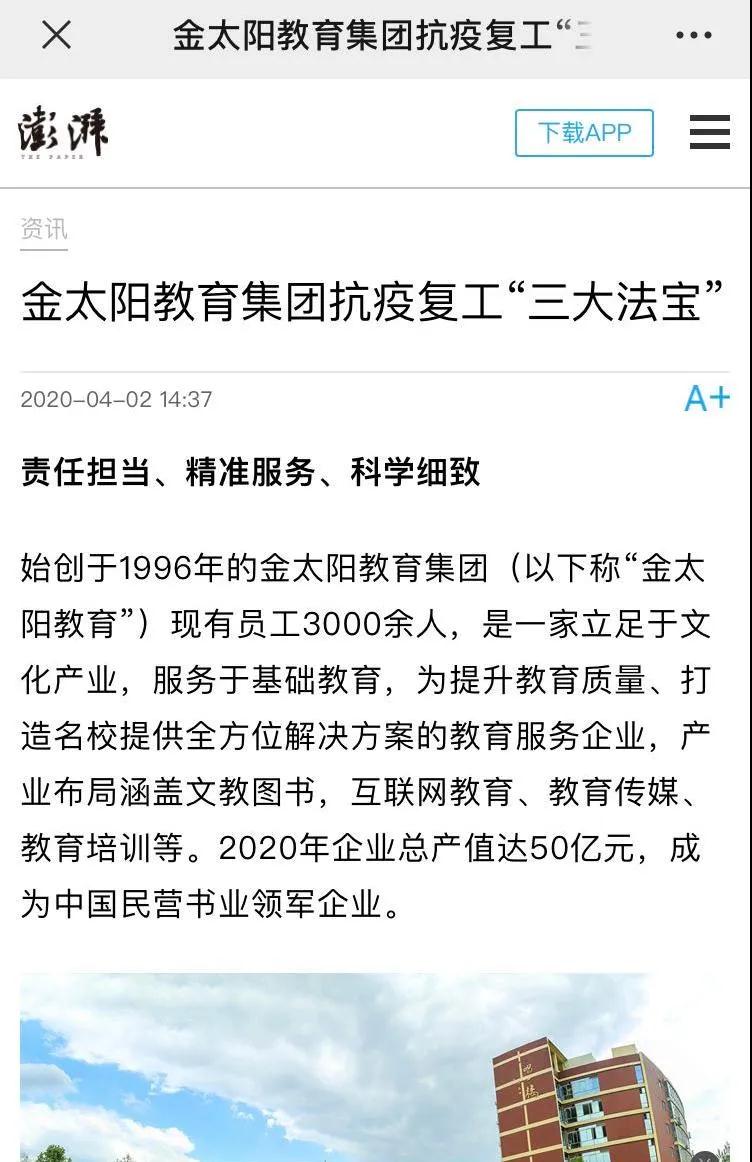Close the in-app browser page

(x=56, y=36)
